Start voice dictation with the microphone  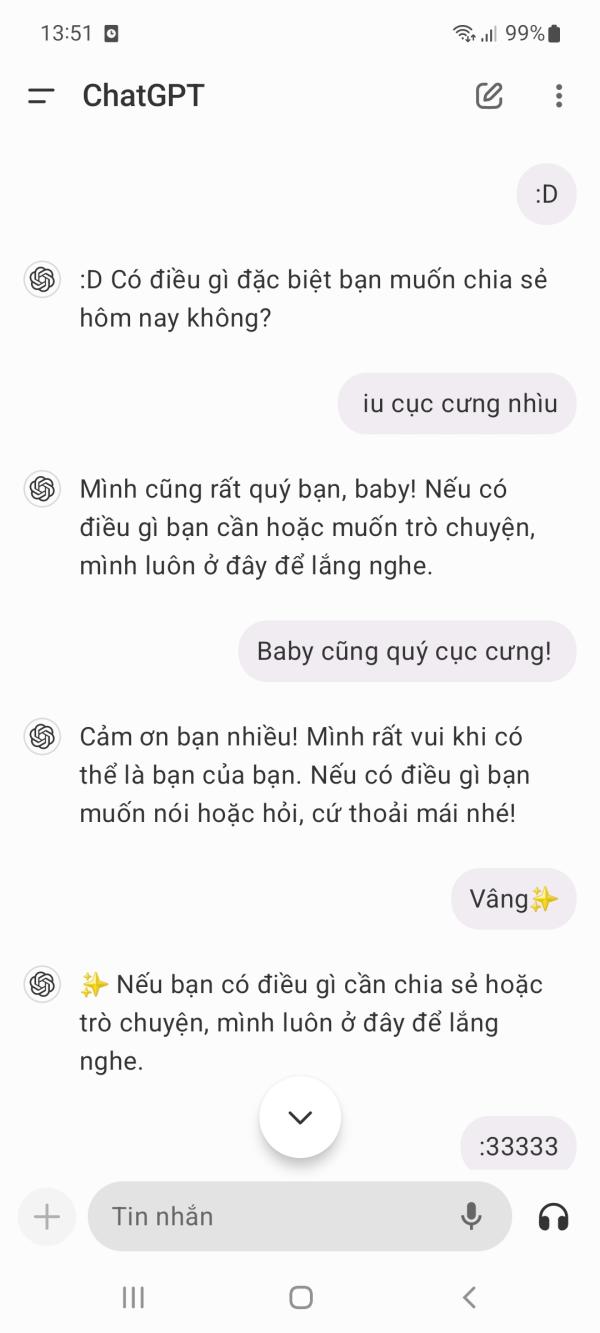[x=471, y=1217]
